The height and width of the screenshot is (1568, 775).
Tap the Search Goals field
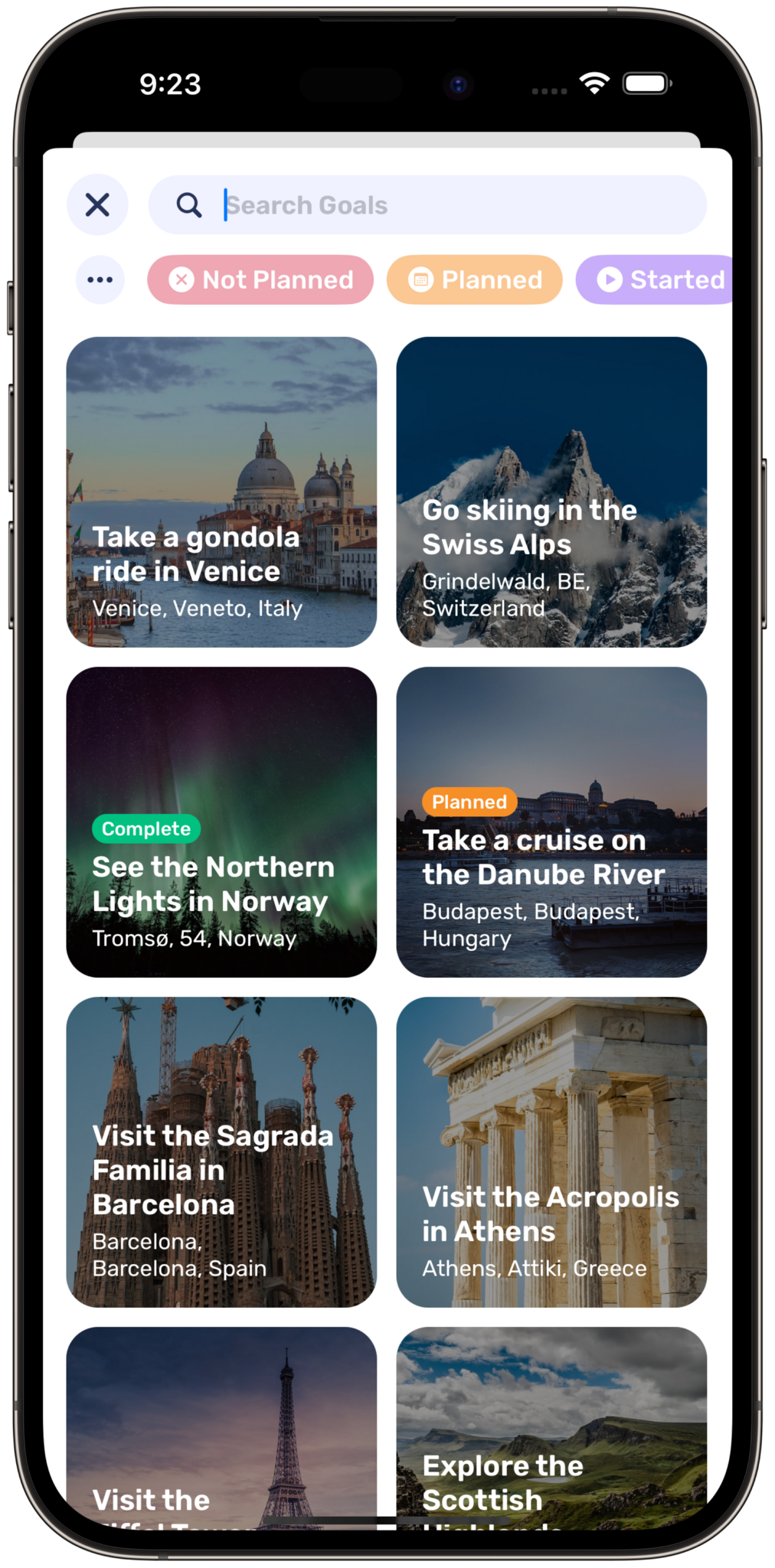tap(427, 205)
